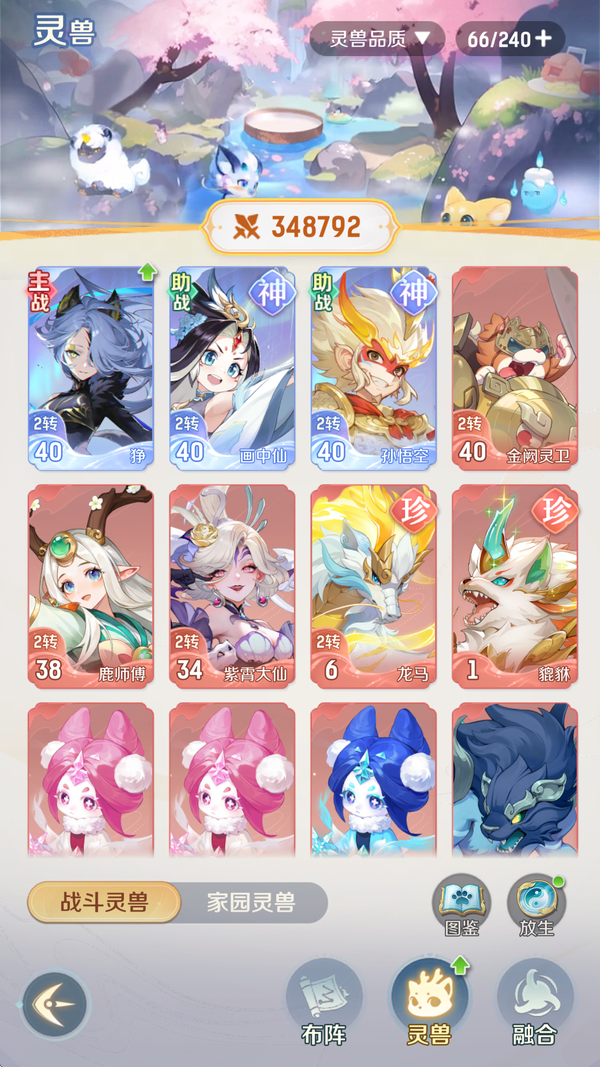The height and width of the screenshot is (1067, 600).
Task: Open the 画中仙 spirit beast card
Action: [232, 367]
